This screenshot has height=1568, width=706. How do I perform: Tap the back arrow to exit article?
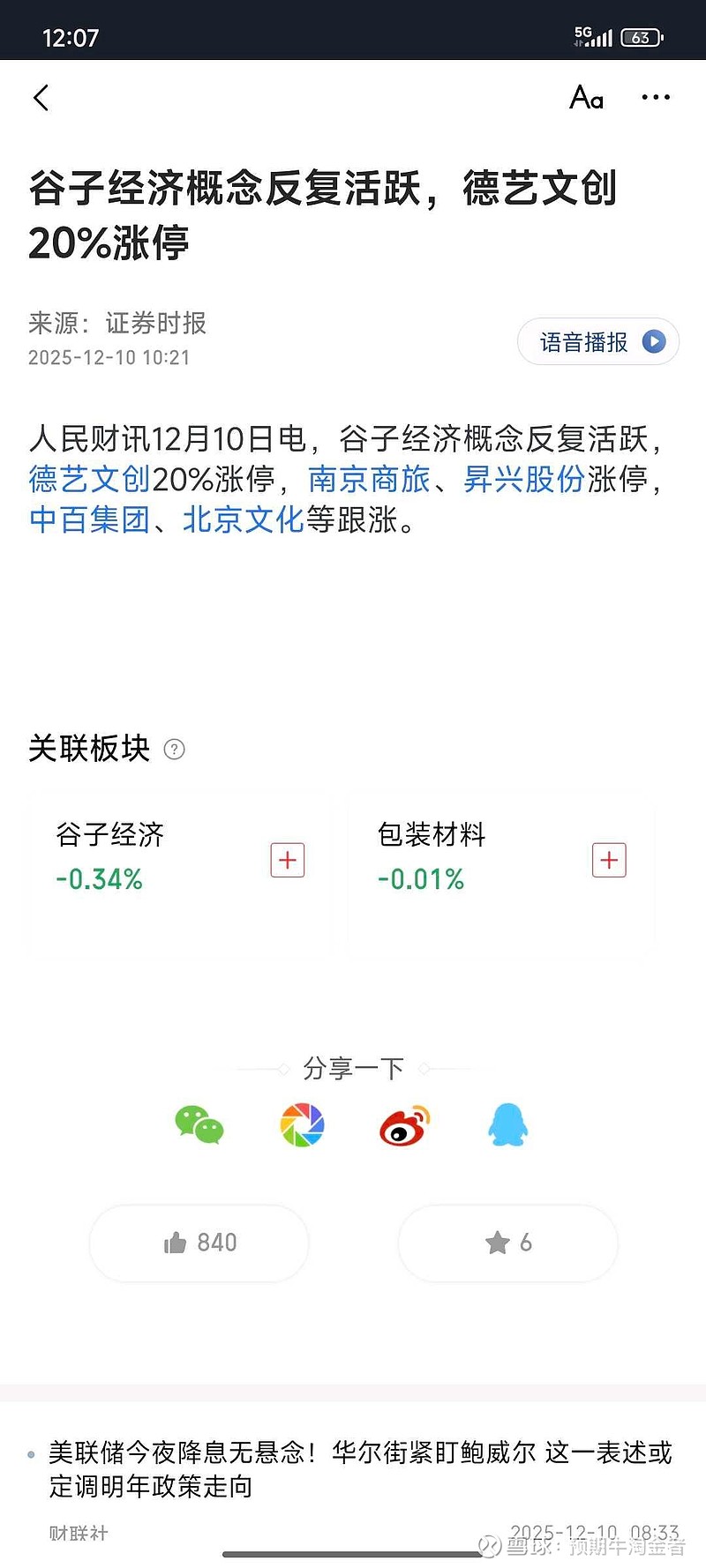pos(41,98)
